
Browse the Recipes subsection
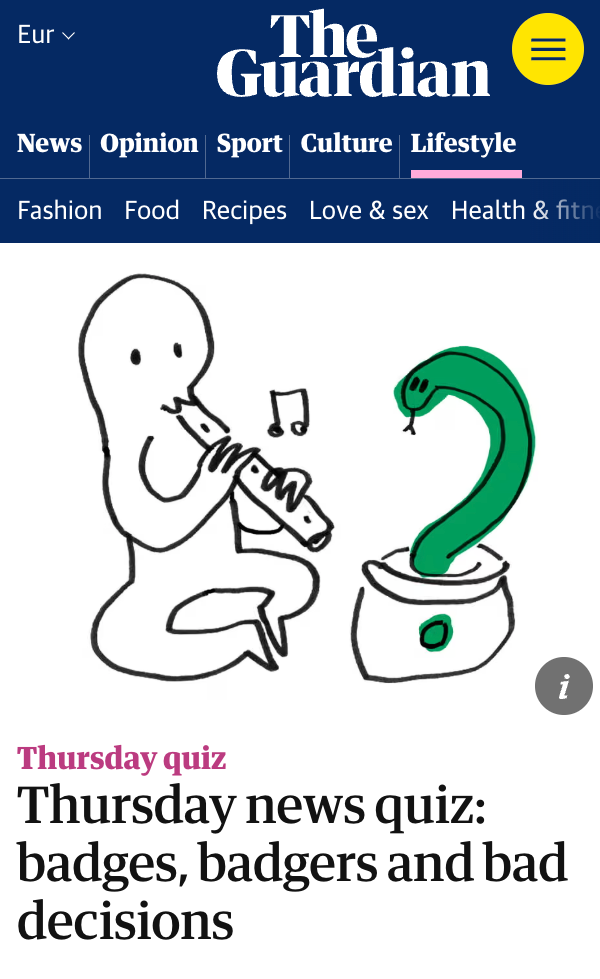[x=244, y=210]
